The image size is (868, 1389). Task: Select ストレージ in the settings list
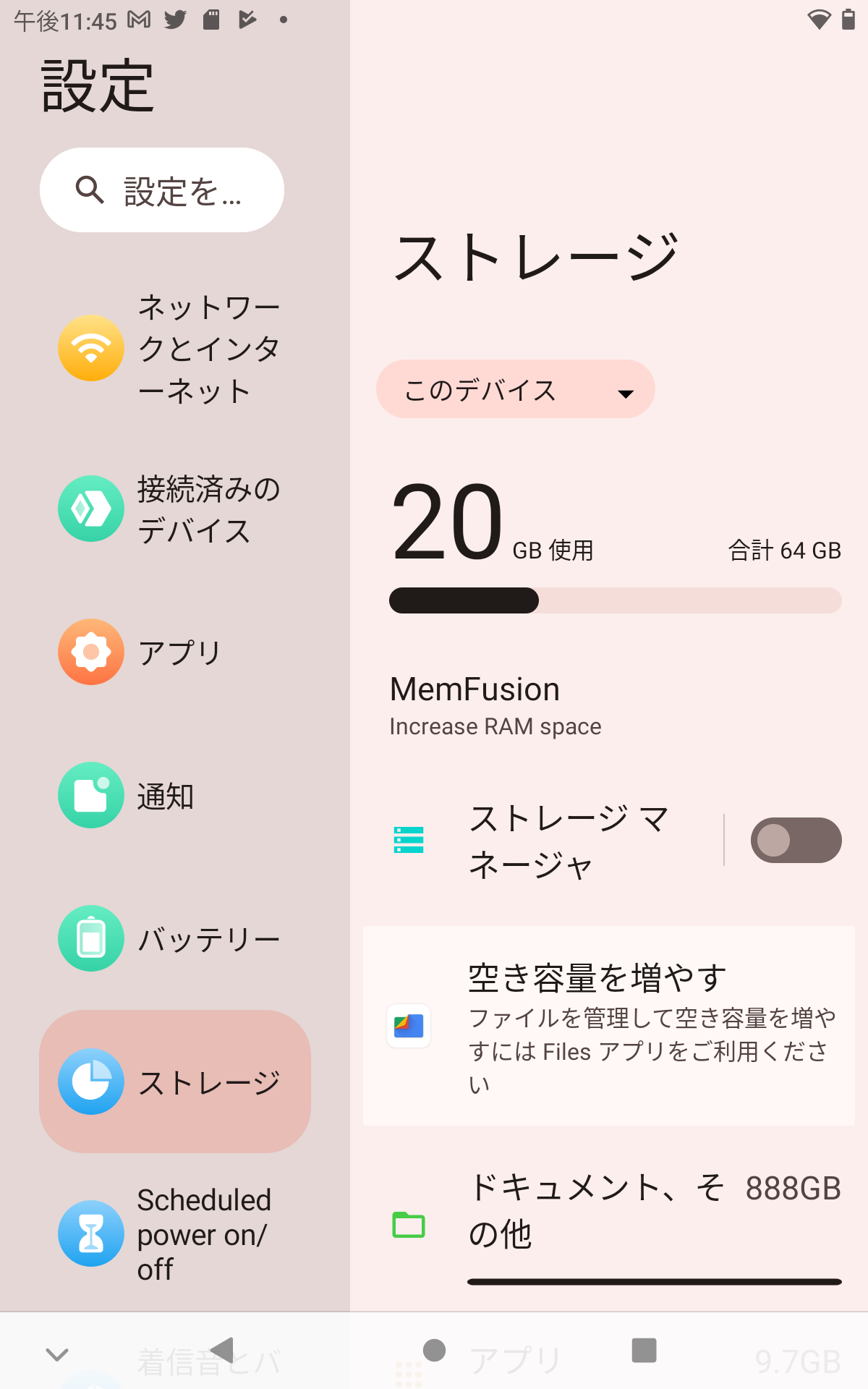point(175,1082)
